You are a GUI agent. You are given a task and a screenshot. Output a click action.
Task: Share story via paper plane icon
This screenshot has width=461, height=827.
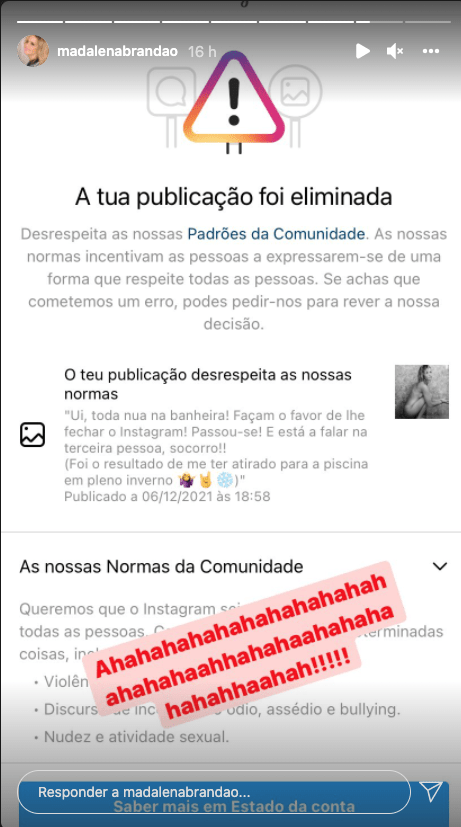(431, 792)
